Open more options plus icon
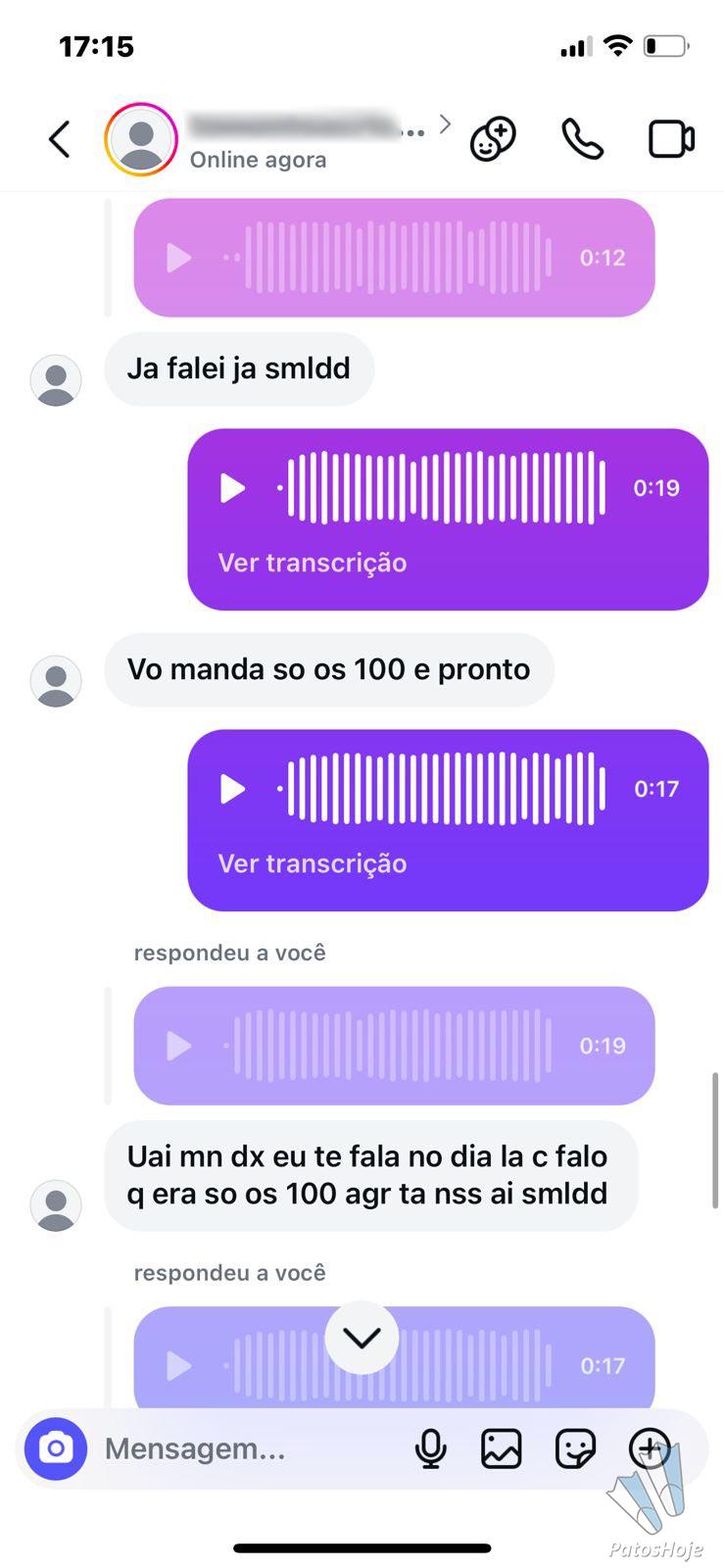This screenshot has width=724, height=1568. pos(649,1446)
